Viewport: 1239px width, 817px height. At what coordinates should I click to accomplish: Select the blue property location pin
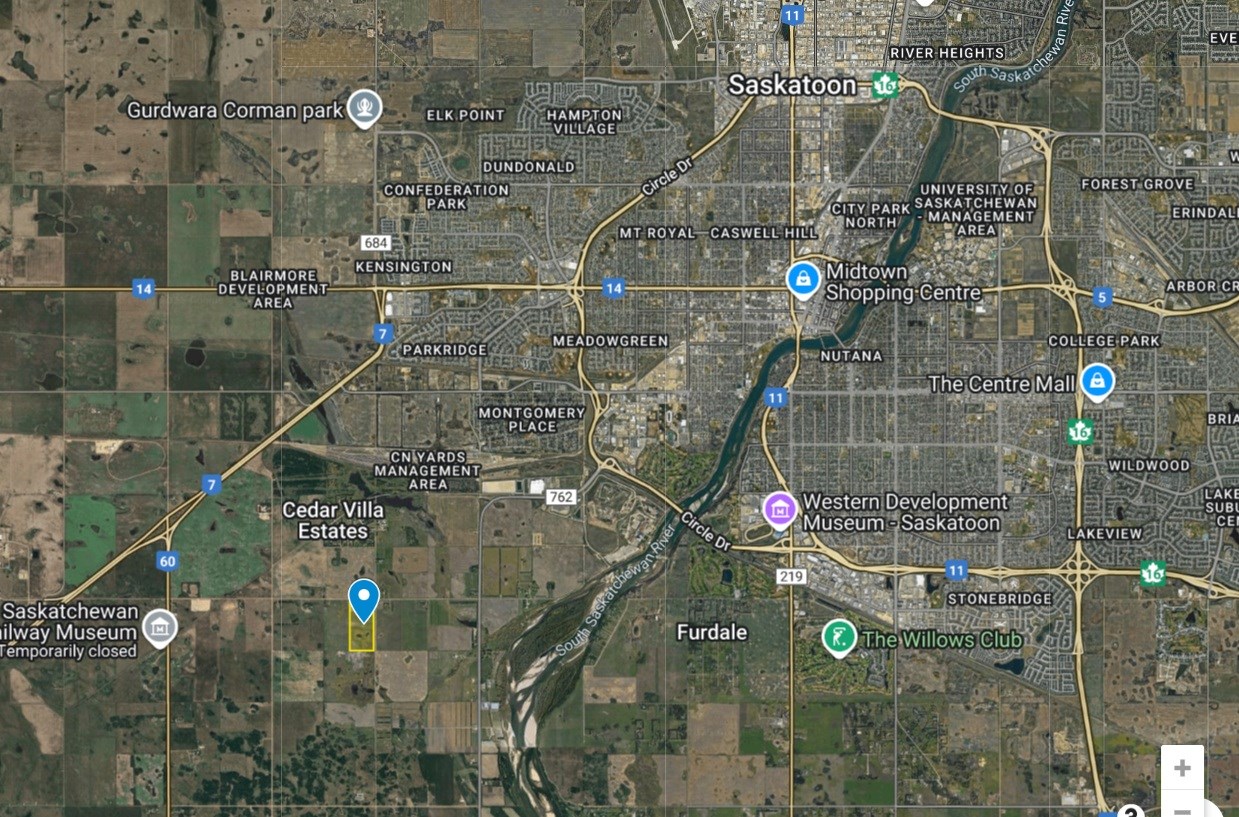(364, 599)
